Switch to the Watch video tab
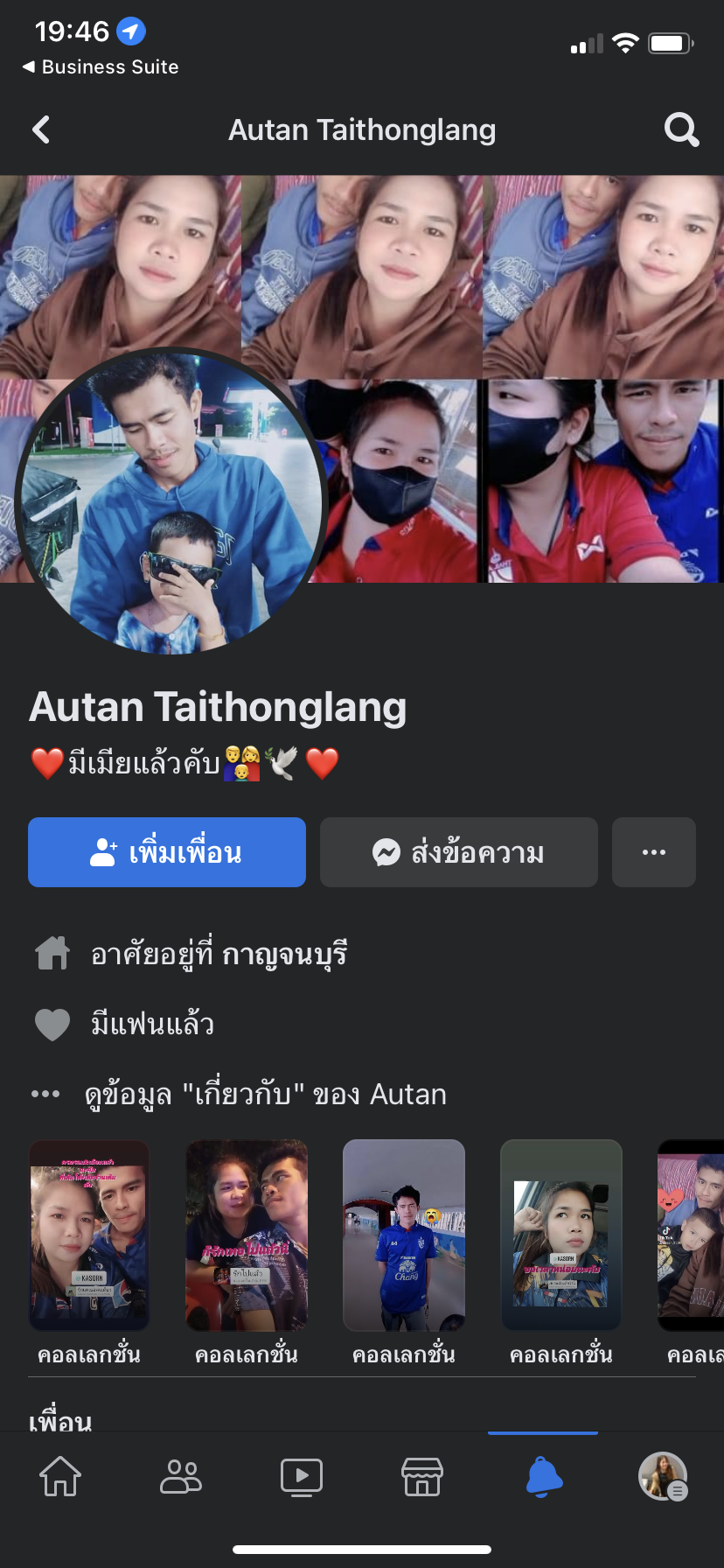 click(x=302, y=1477)
